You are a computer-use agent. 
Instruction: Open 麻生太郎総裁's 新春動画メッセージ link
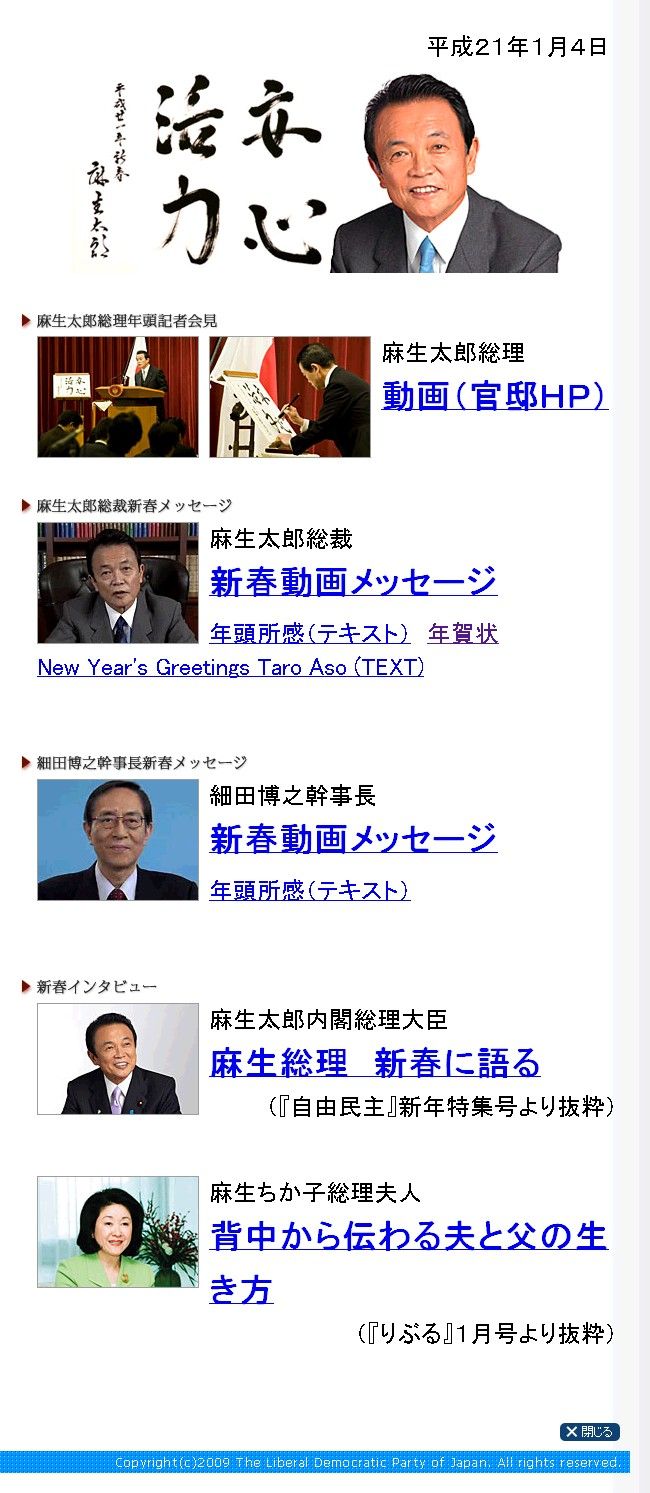pyautogui.click(x=353, y=581)
